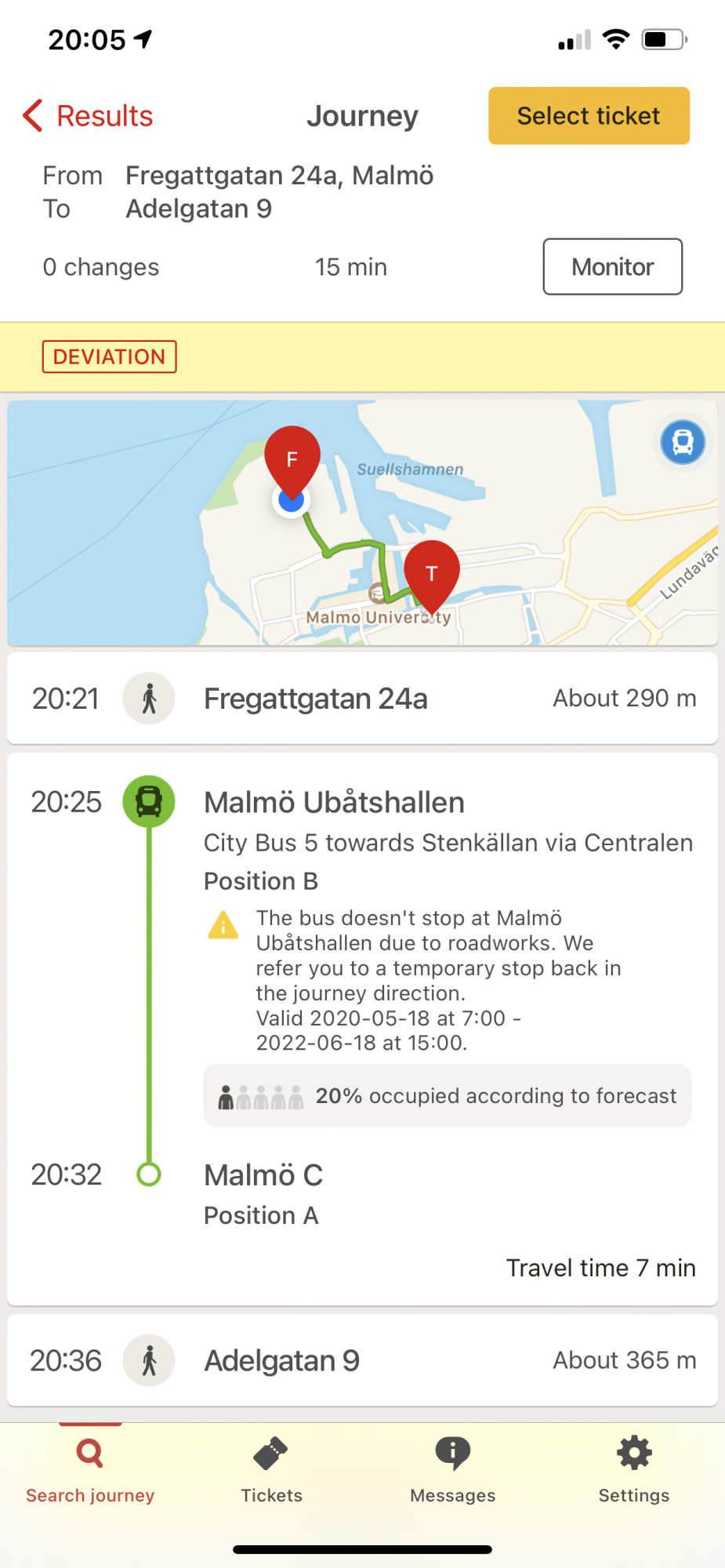Switch to the Messages tab
Viewport: 725px width, 1568px height.
[452, 1470]
